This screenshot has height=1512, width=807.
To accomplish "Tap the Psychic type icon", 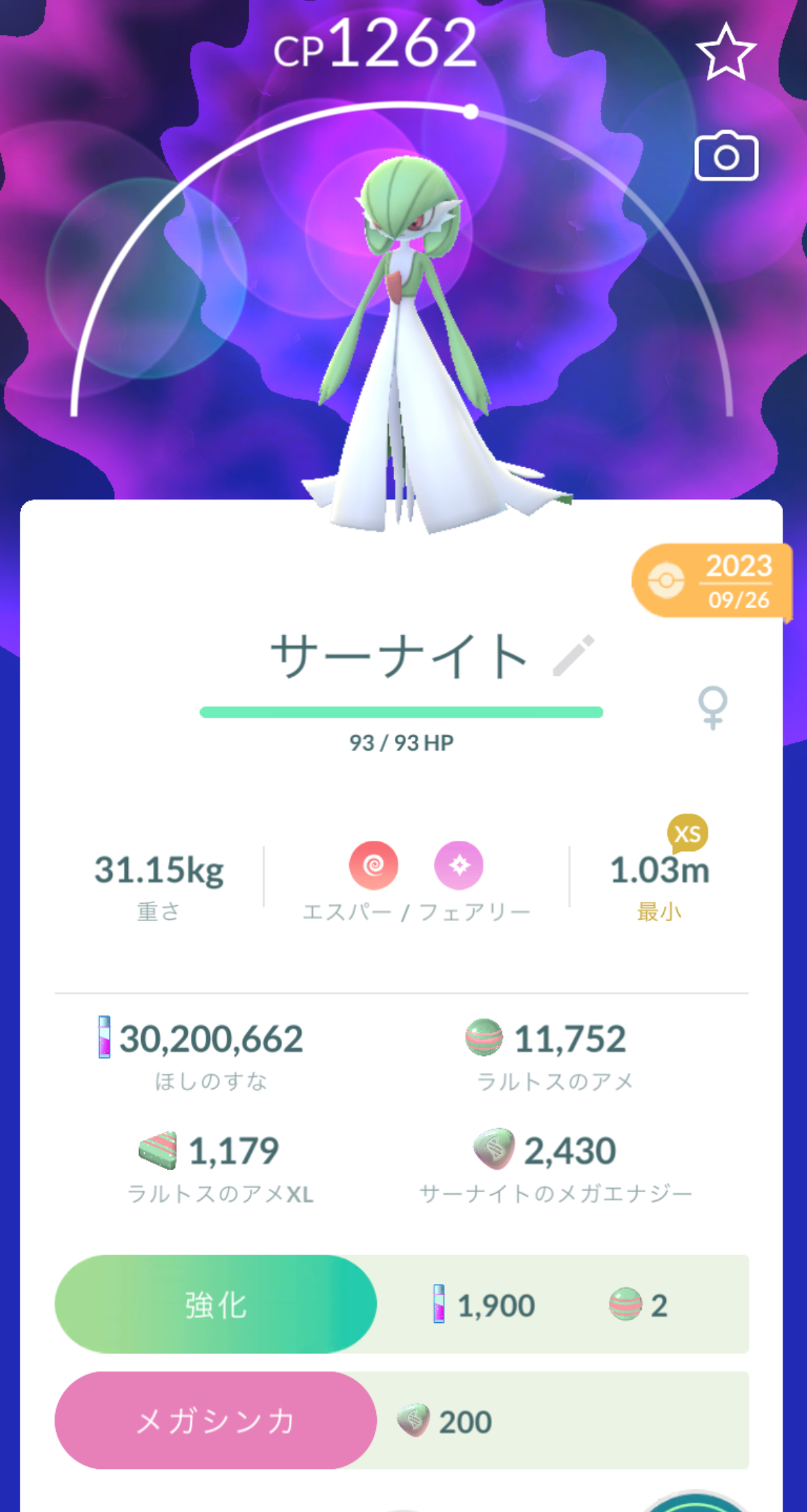I will click(374, 866).
